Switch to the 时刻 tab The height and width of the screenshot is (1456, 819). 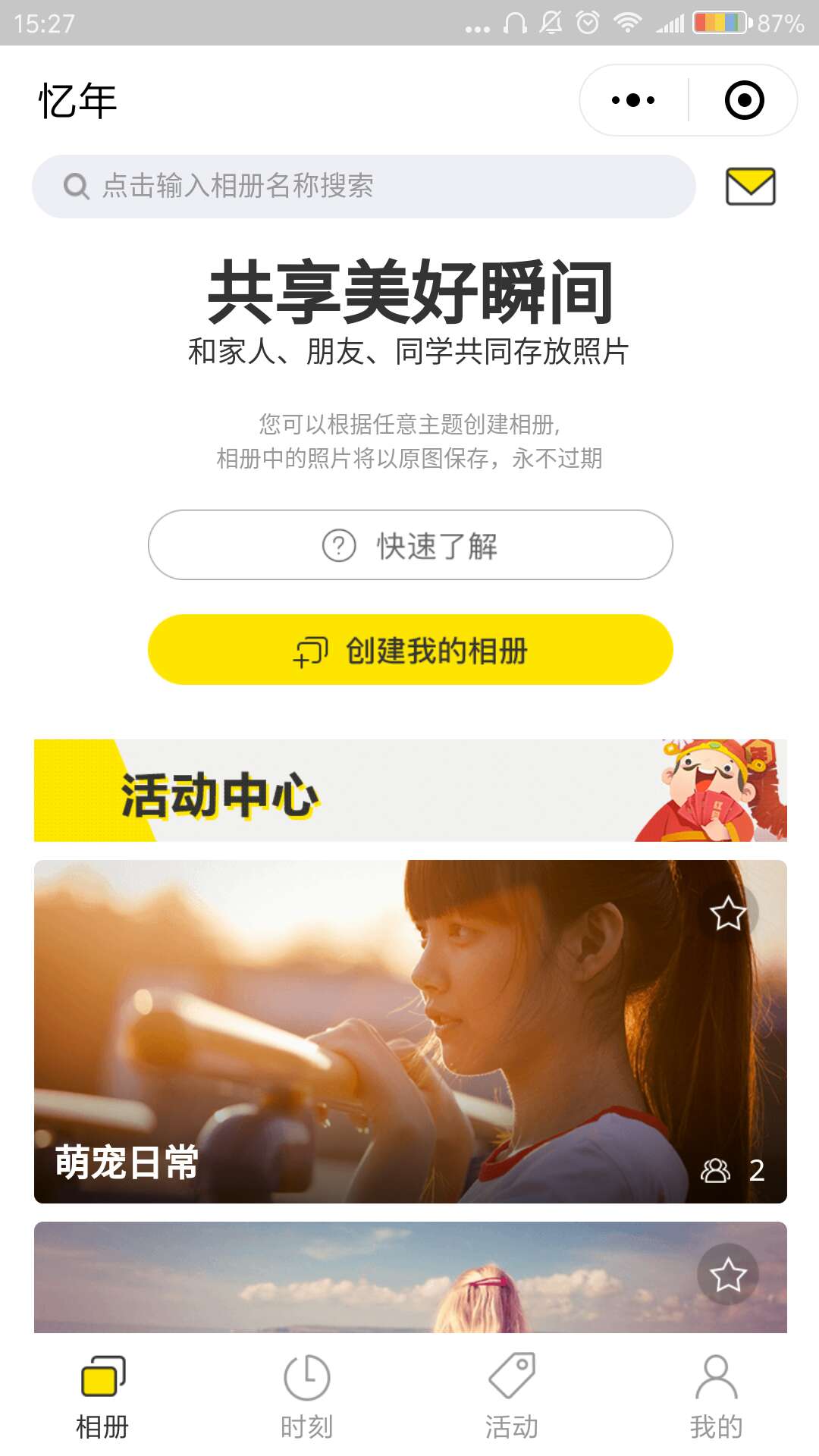307,1395
